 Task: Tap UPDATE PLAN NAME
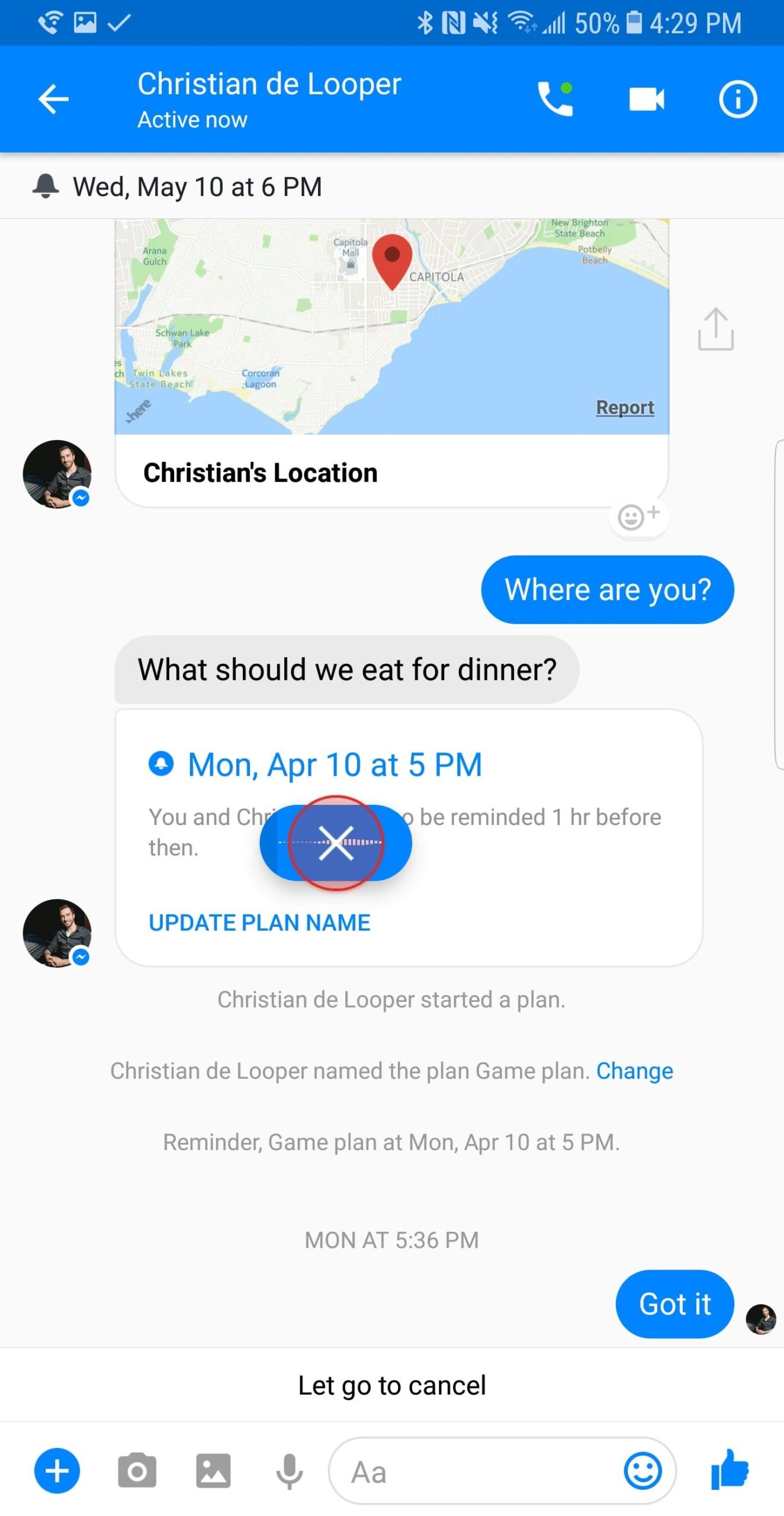pos(259,923)
